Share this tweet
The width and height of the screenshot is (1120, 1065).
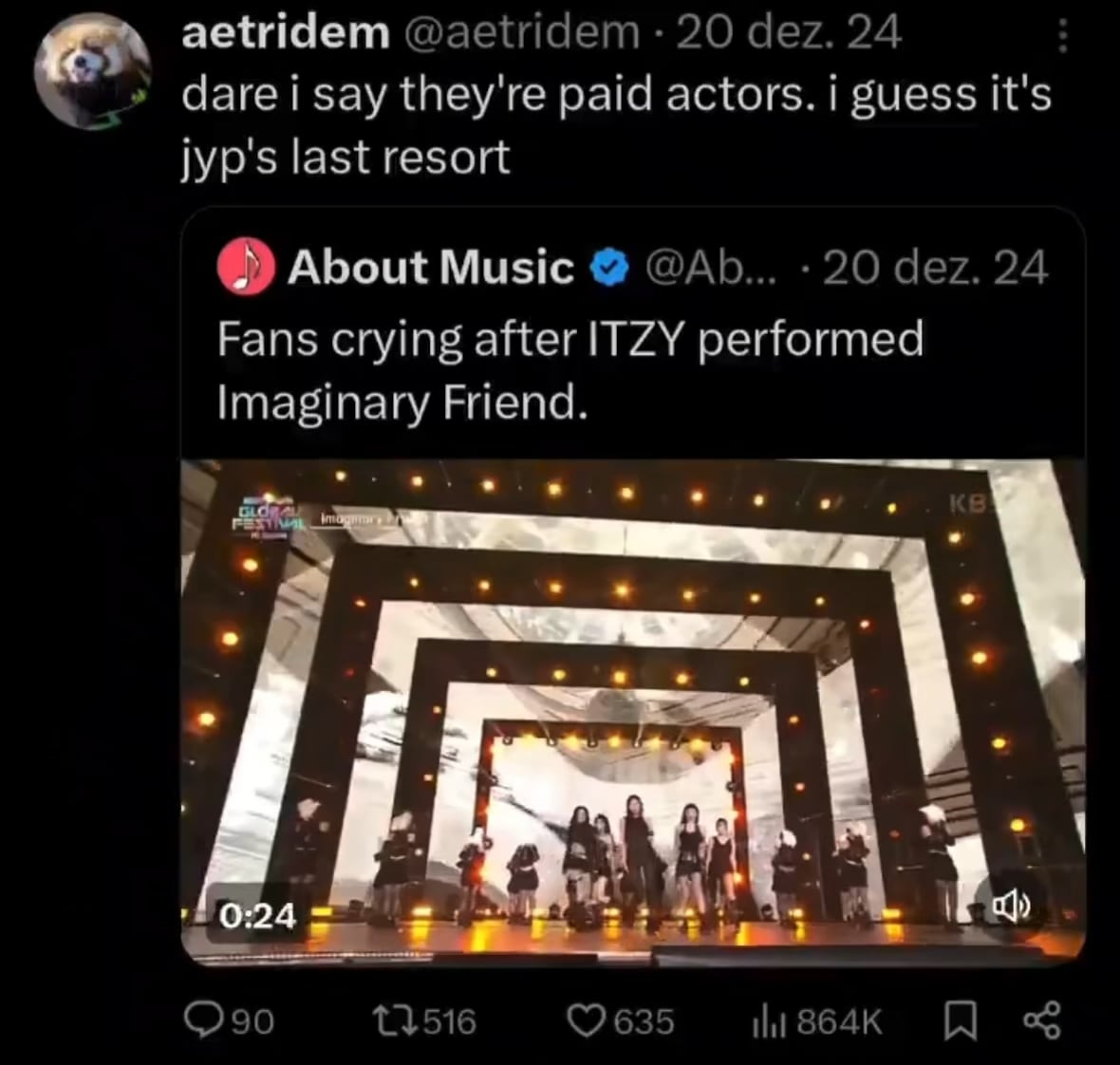click(1040, 1021)
